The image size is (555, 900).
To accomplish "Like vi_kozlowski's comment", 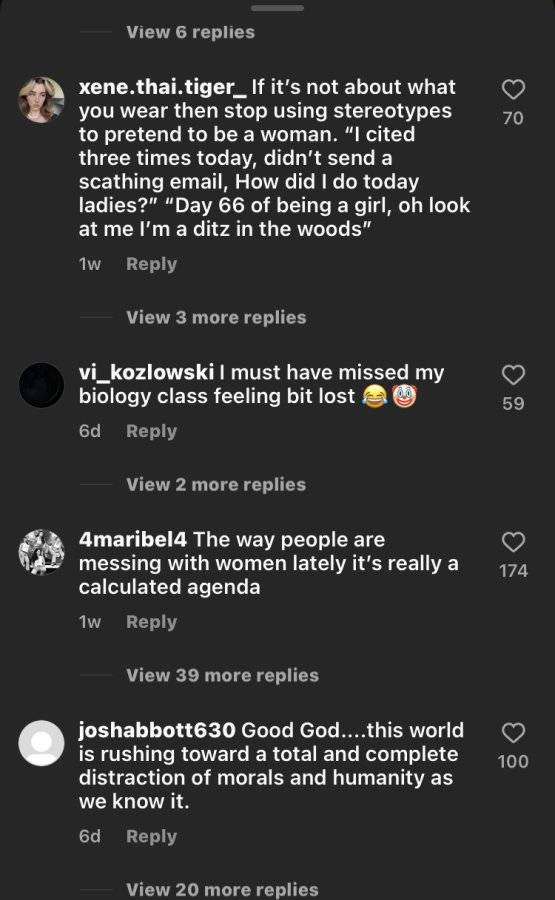I will pyautogui.click(x=513, y=375).
